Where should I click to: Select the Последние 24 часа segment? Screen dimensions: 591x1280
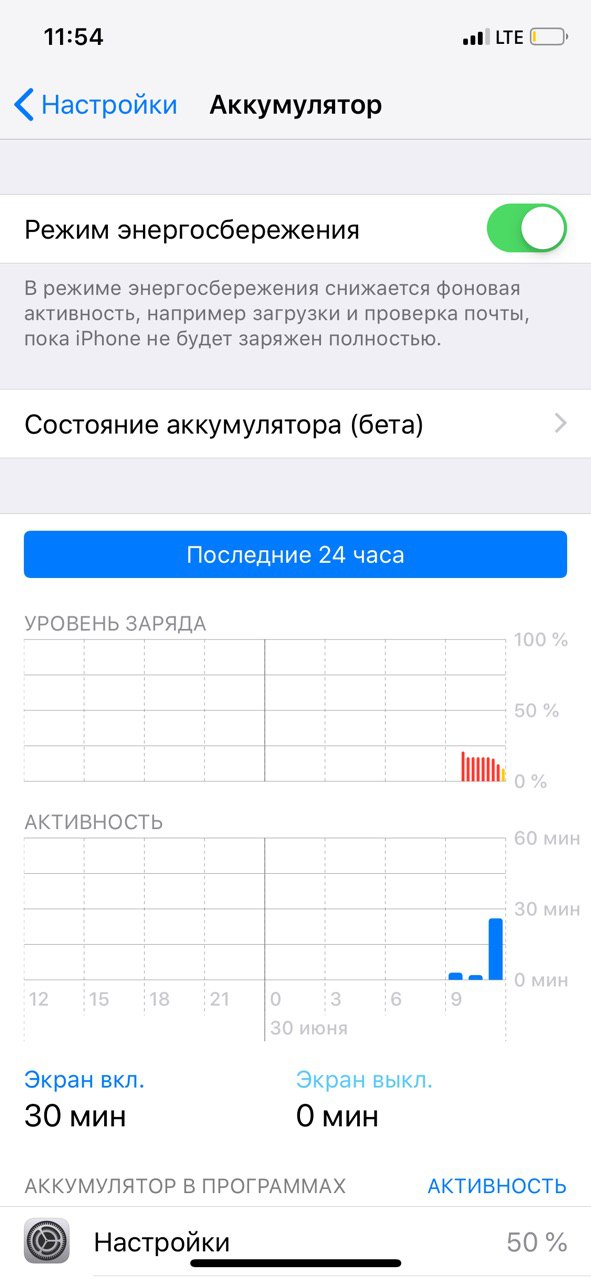[295, 555]
